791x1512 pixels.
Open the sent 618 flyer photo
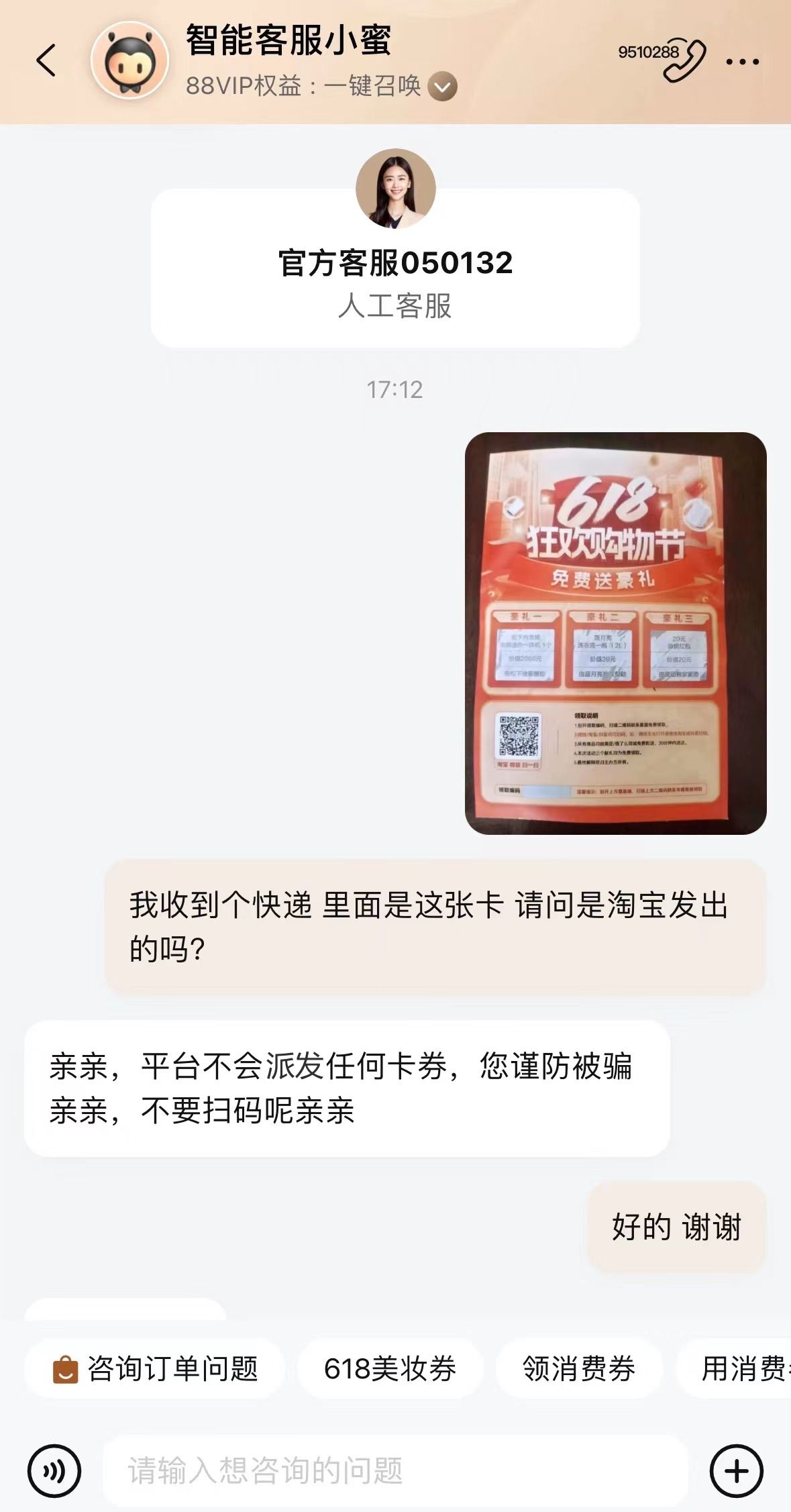(x=615, y=633)
